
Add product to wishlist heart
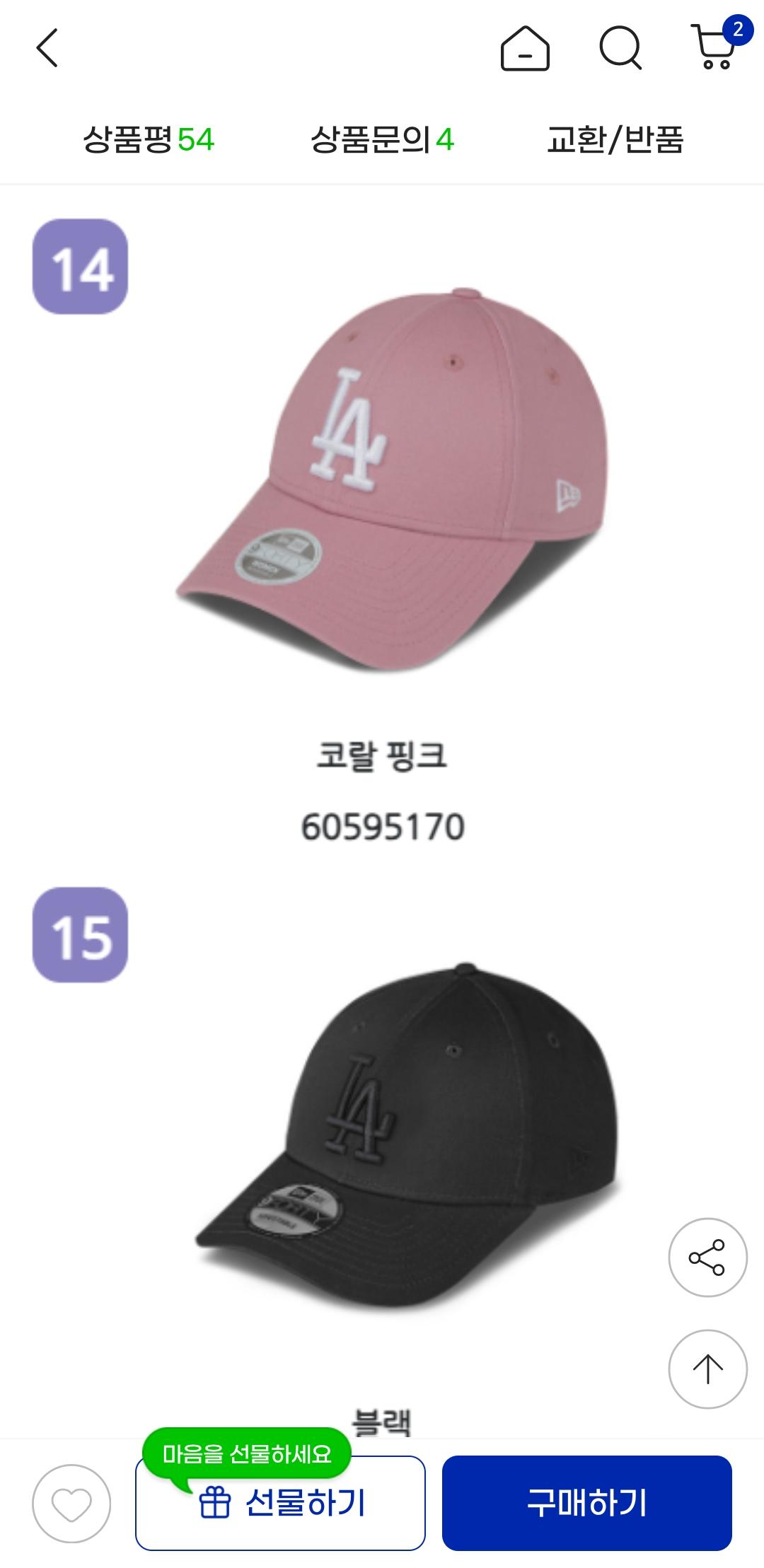point(71,1504)
